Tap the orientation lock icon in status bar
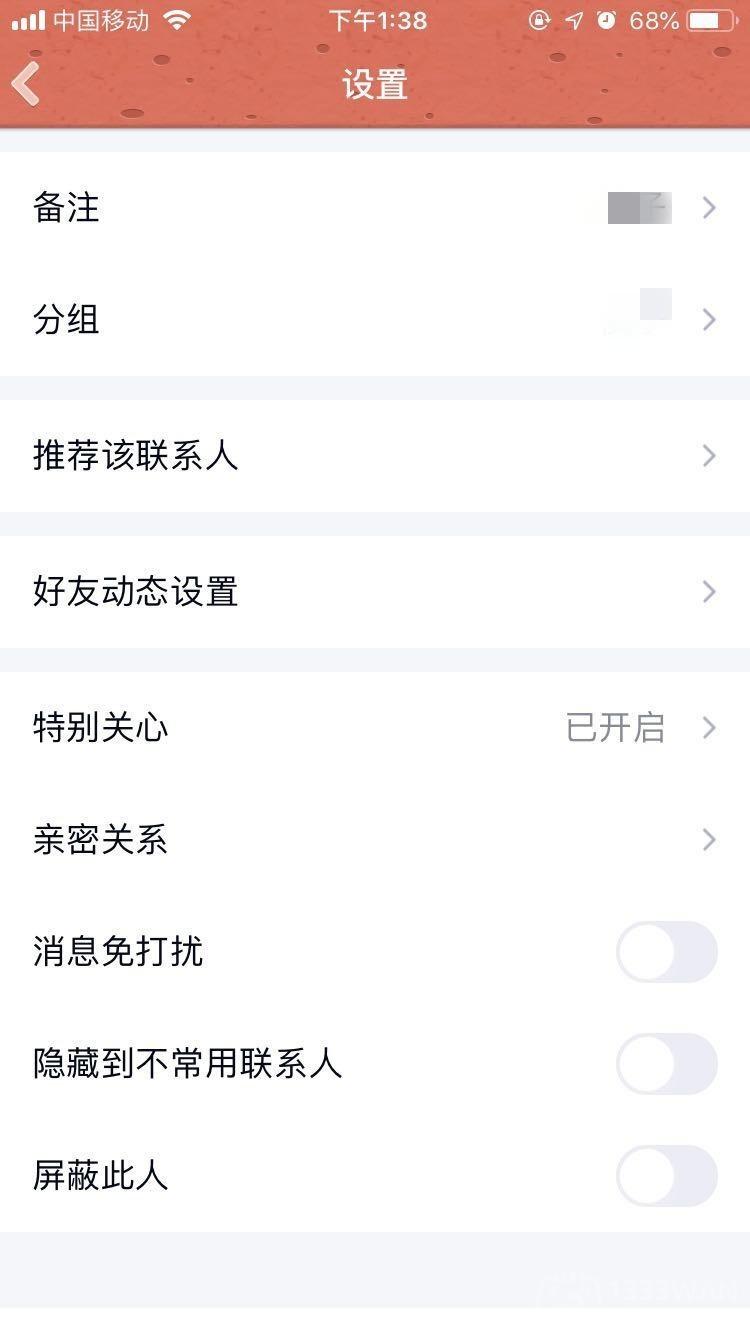Screen dimensions: 750x1334 (538, 20)
